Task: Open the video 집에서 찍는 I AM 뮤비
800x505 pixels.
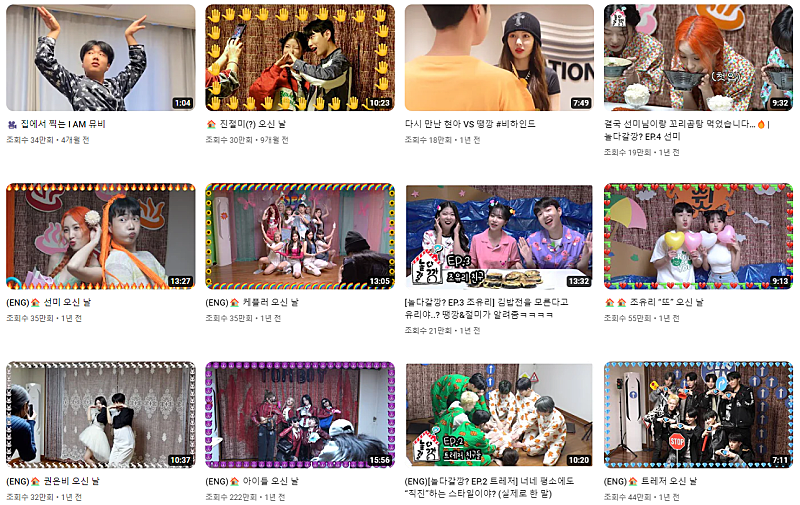Action: 100,57
